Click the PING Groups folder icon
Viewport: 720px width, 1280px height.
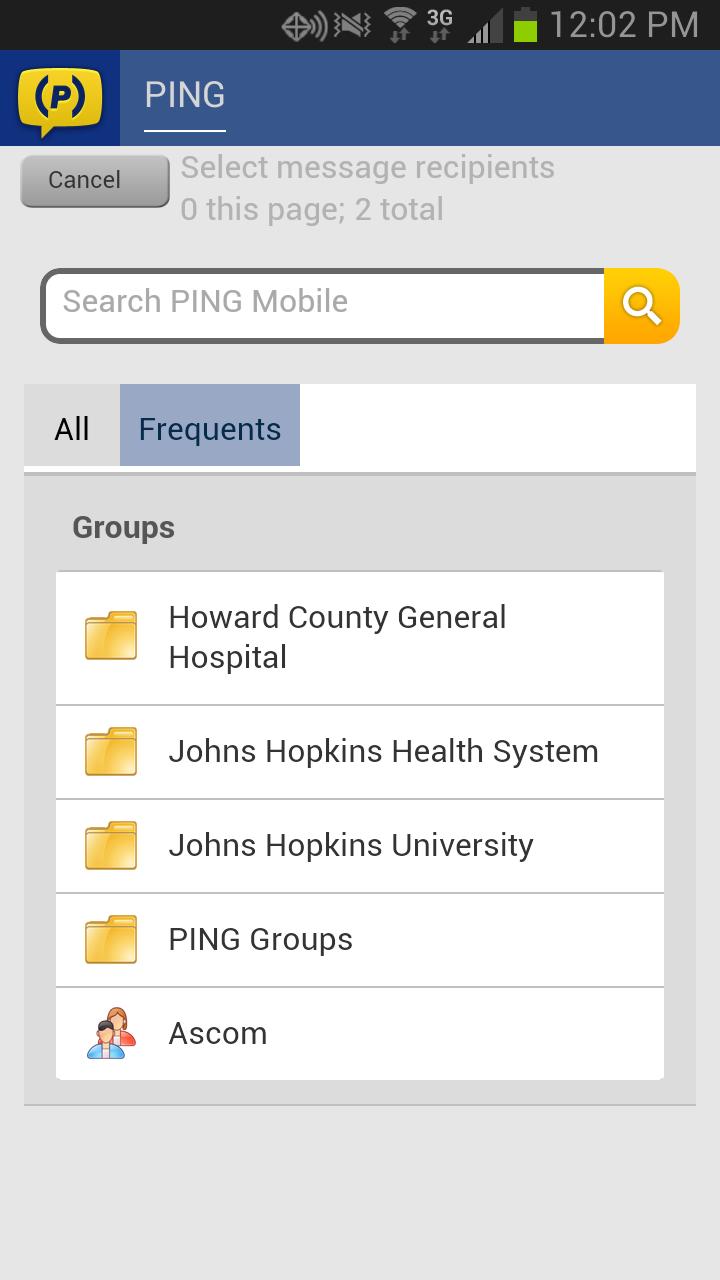[110, 939]
